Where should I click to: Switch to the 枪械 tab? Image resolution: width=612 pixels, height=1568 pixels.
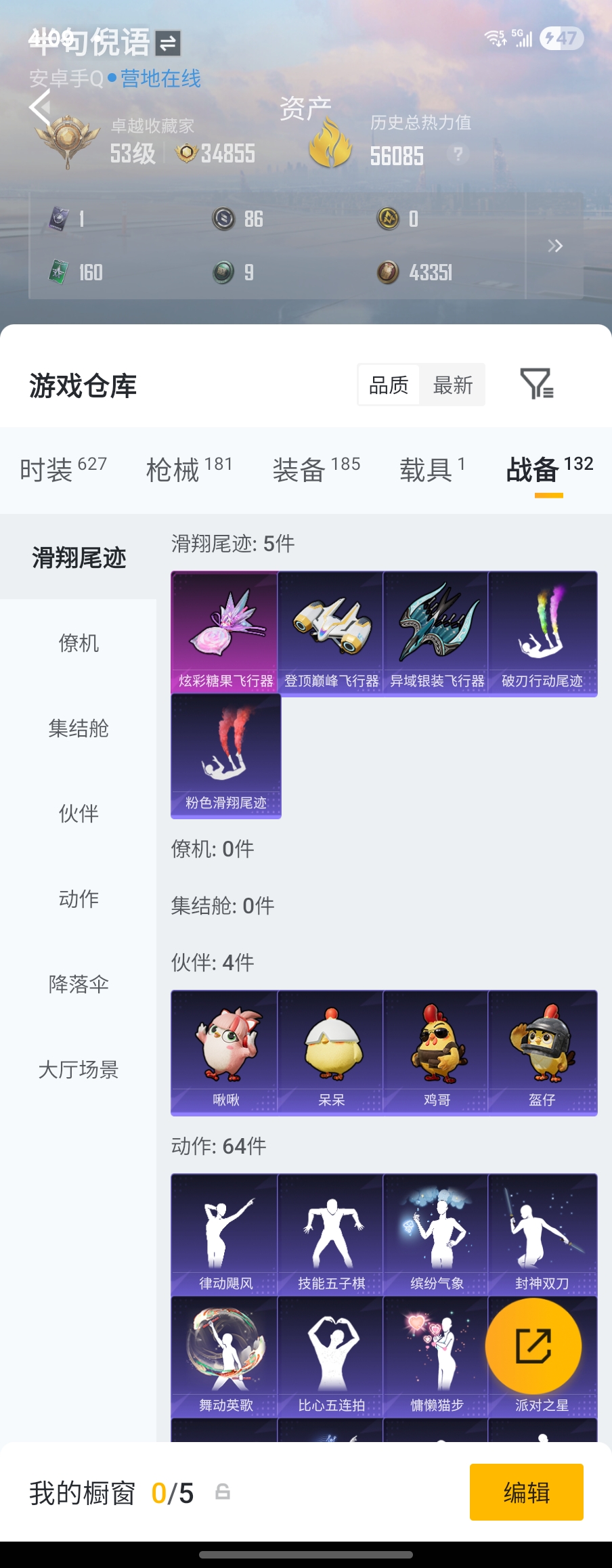[189, 469]
